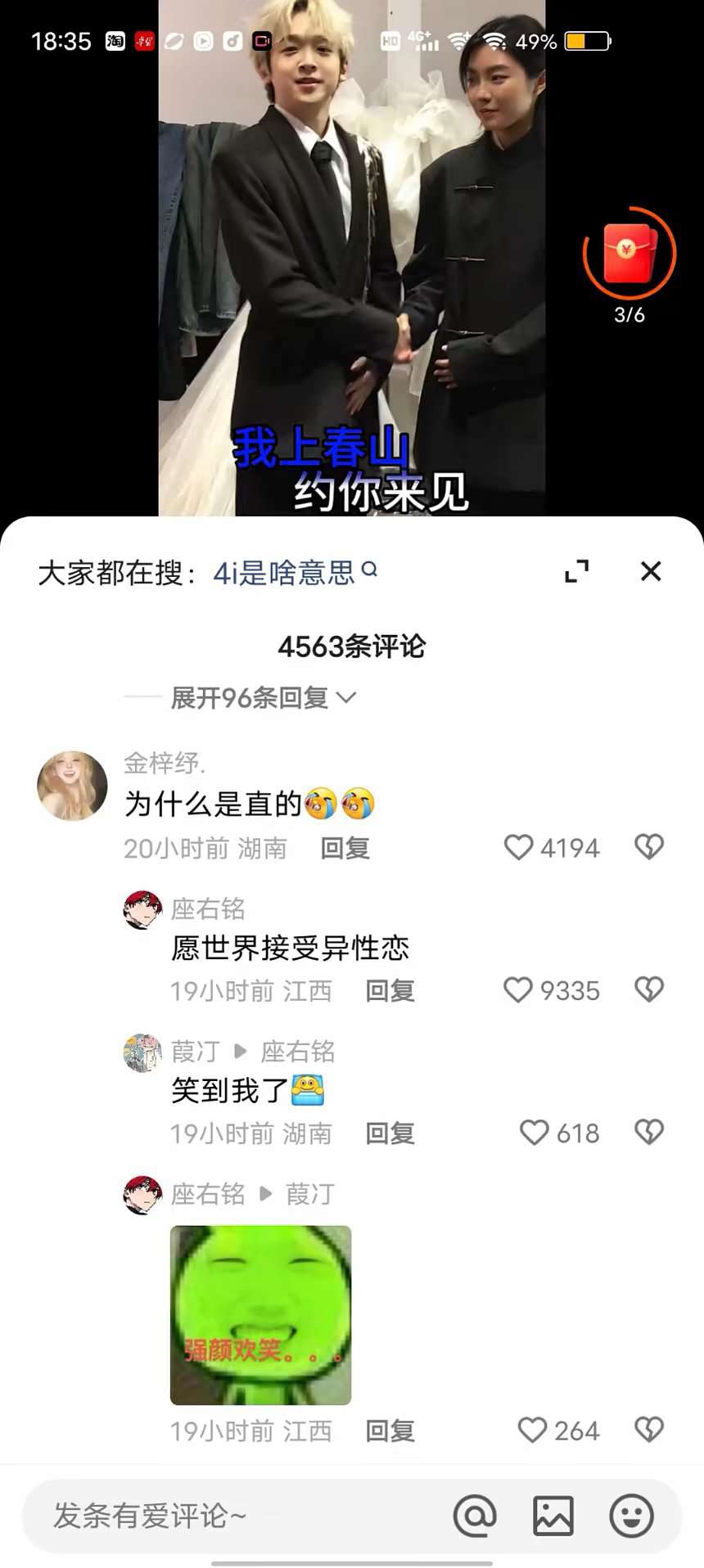Open the emoji picker

[x=631, y=1516]
